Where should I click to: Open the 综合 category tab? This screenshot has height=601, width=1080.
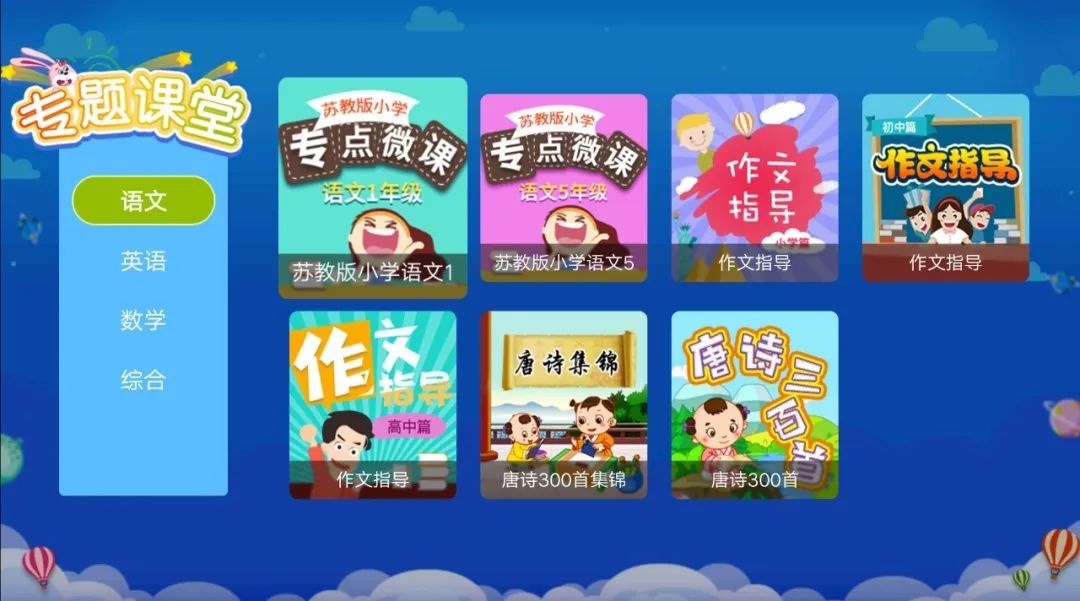(x=143, y=380)
